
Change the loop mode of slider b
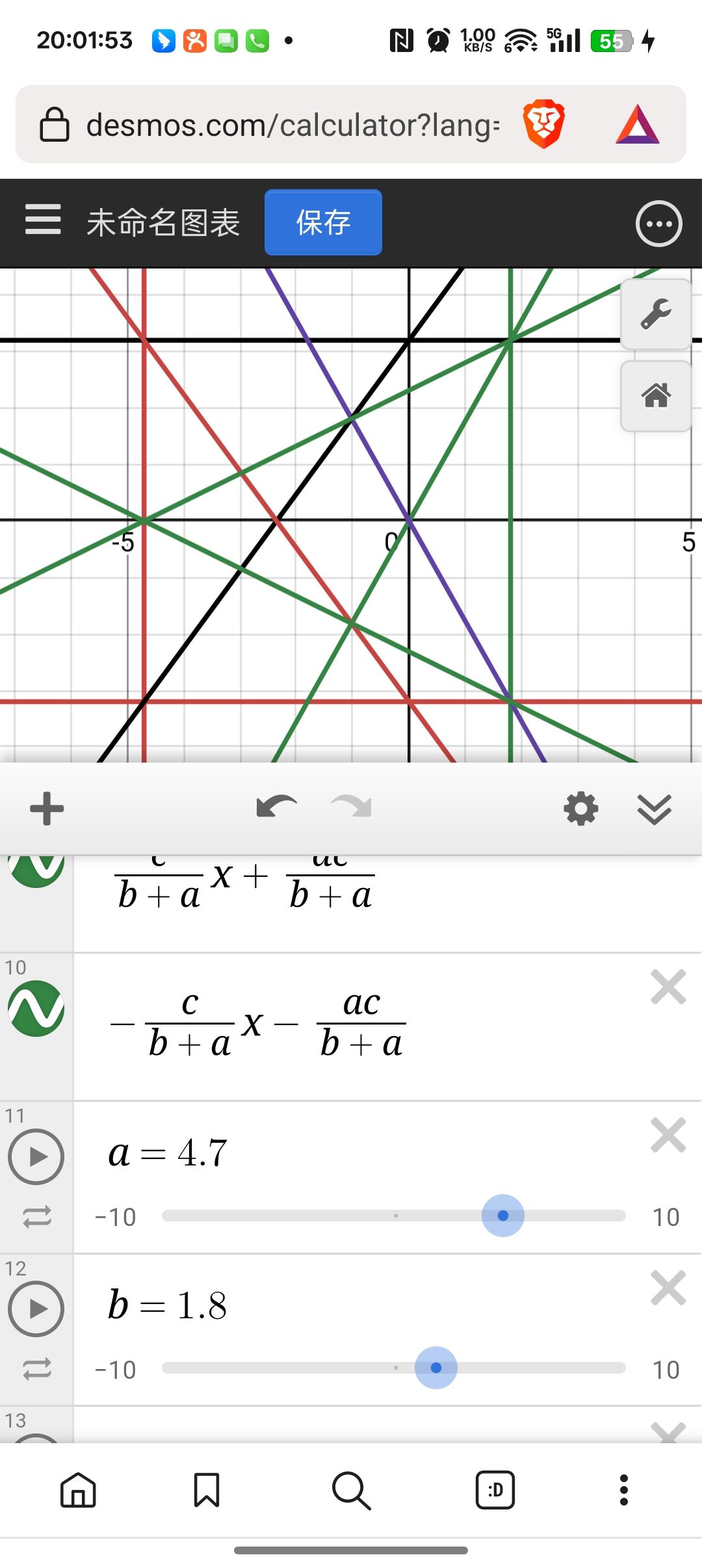point(36,1369)
